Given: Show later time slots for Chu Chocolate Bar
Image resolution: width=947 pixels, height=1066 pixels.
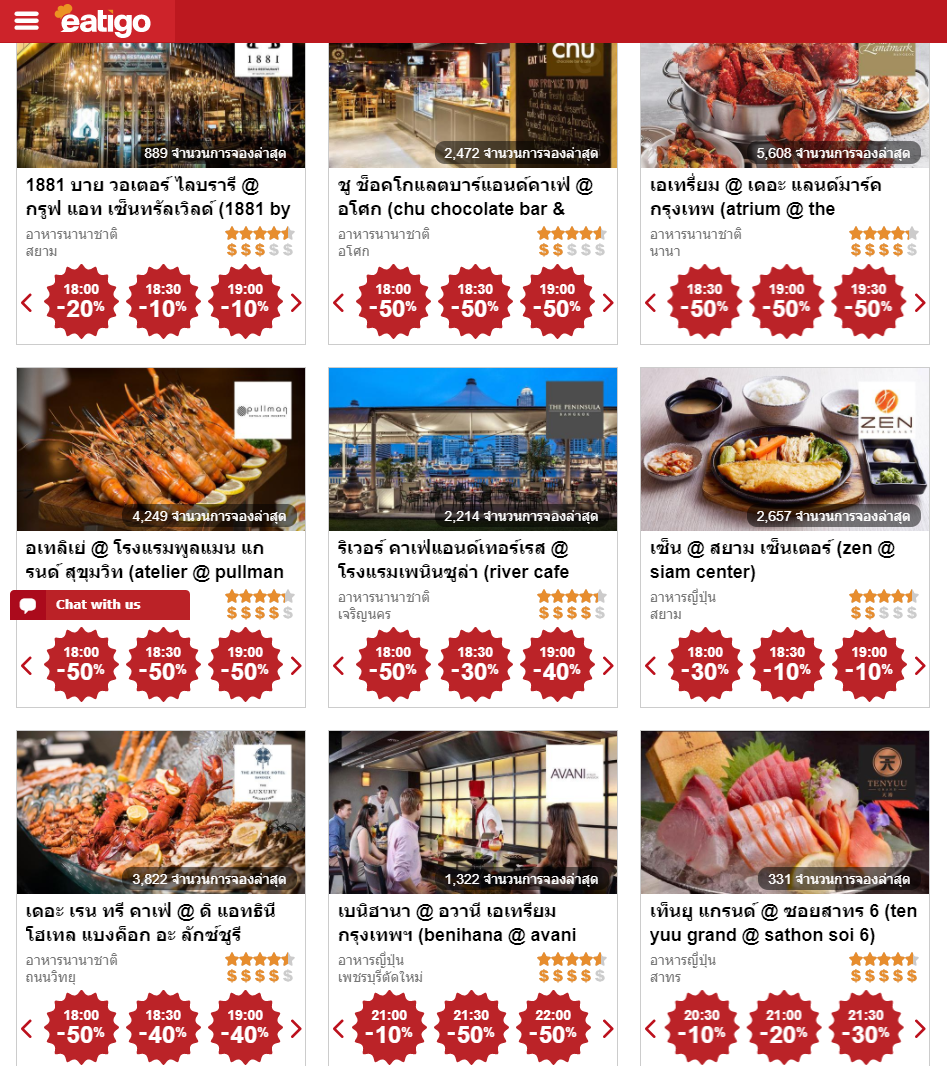Looking at the screenshot, I should point(608,303).
